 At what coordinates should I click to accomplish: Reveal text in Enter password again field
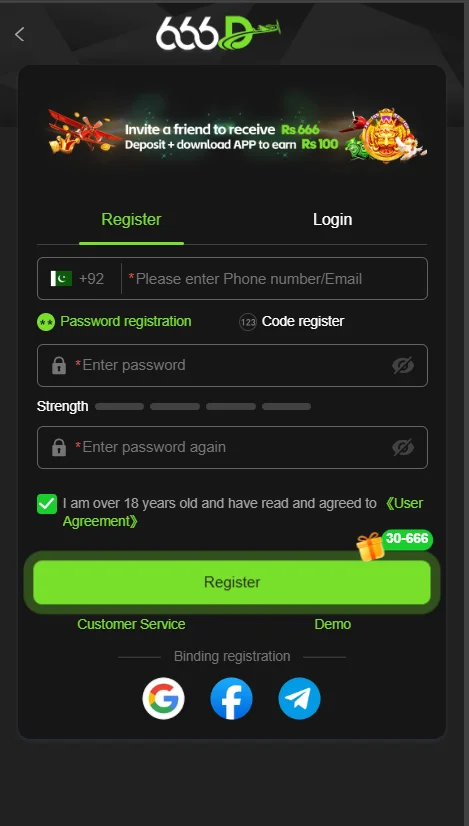point(403,447)
